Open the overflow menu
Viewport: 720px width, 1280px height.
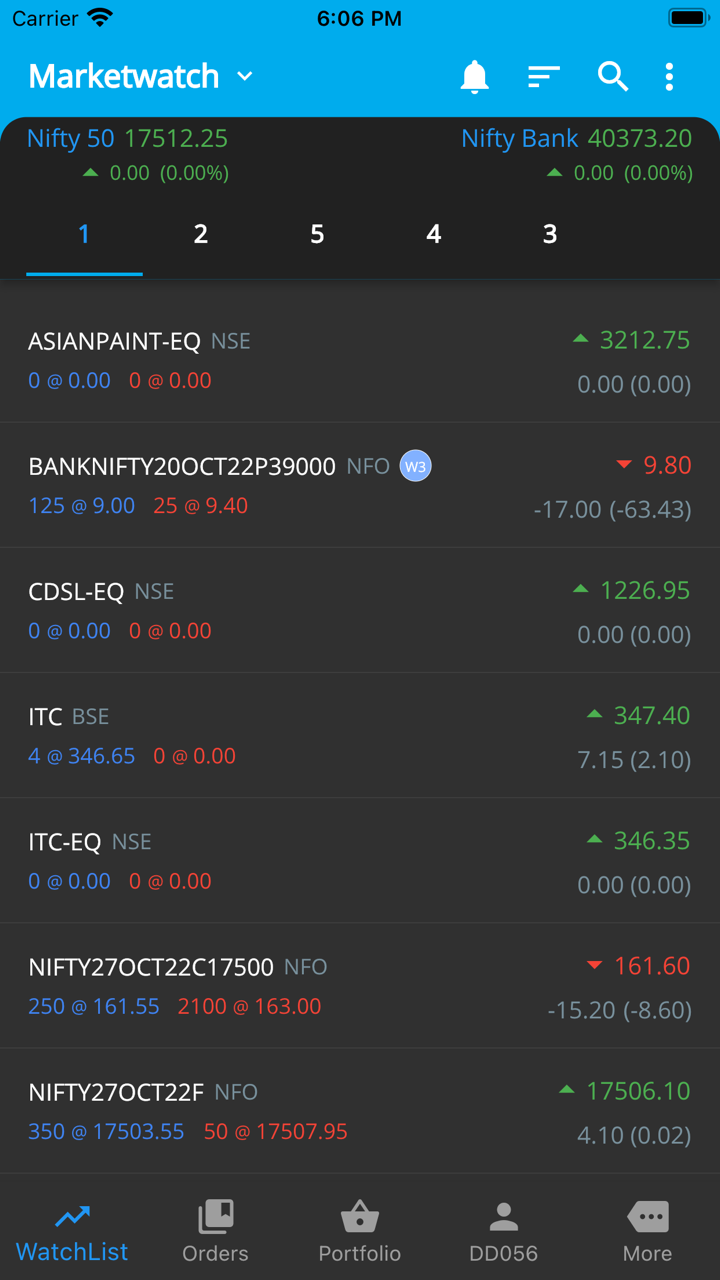(x=669, y=77)
